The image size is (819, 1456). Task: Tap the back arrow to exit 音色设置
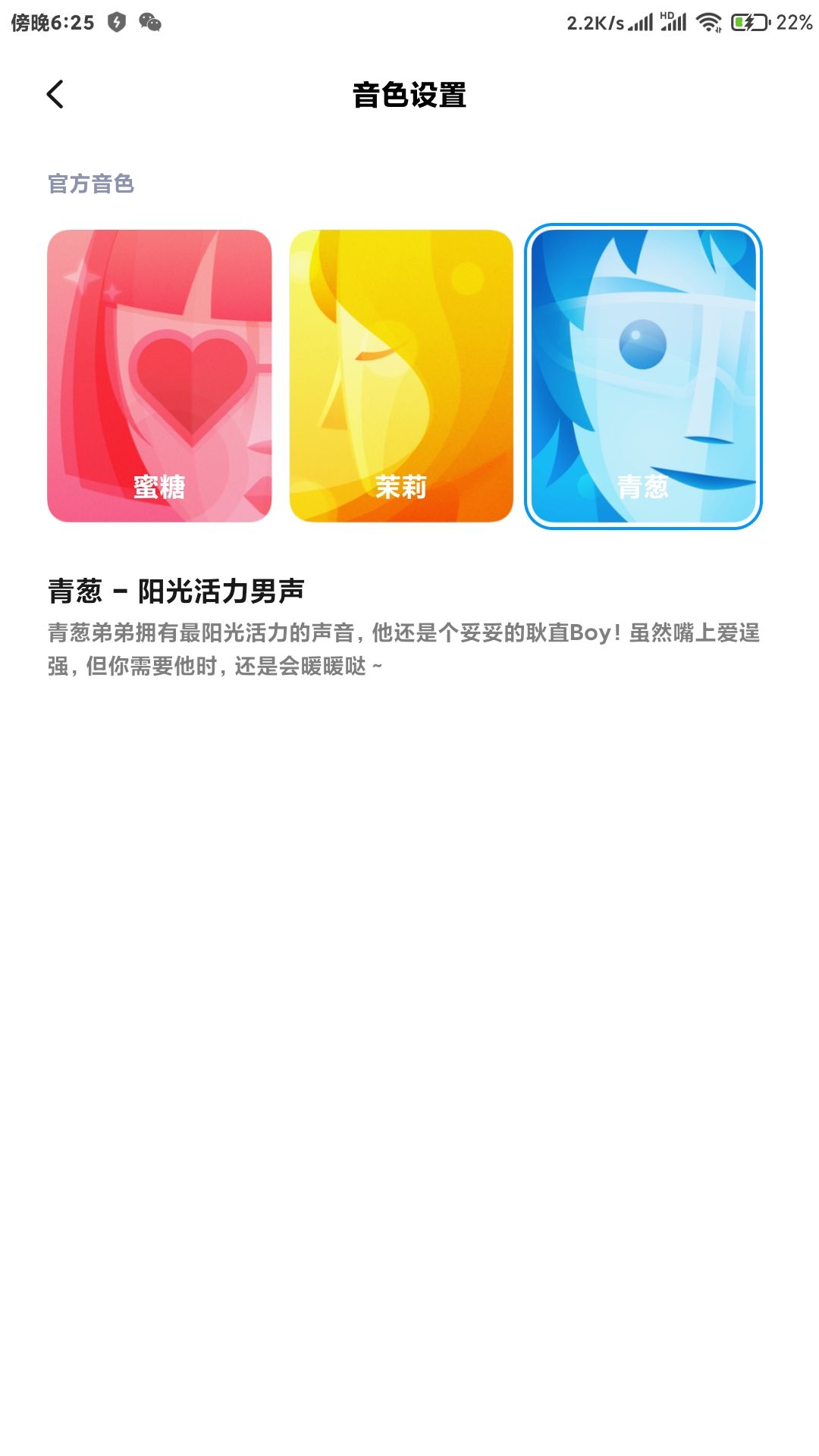55,94
